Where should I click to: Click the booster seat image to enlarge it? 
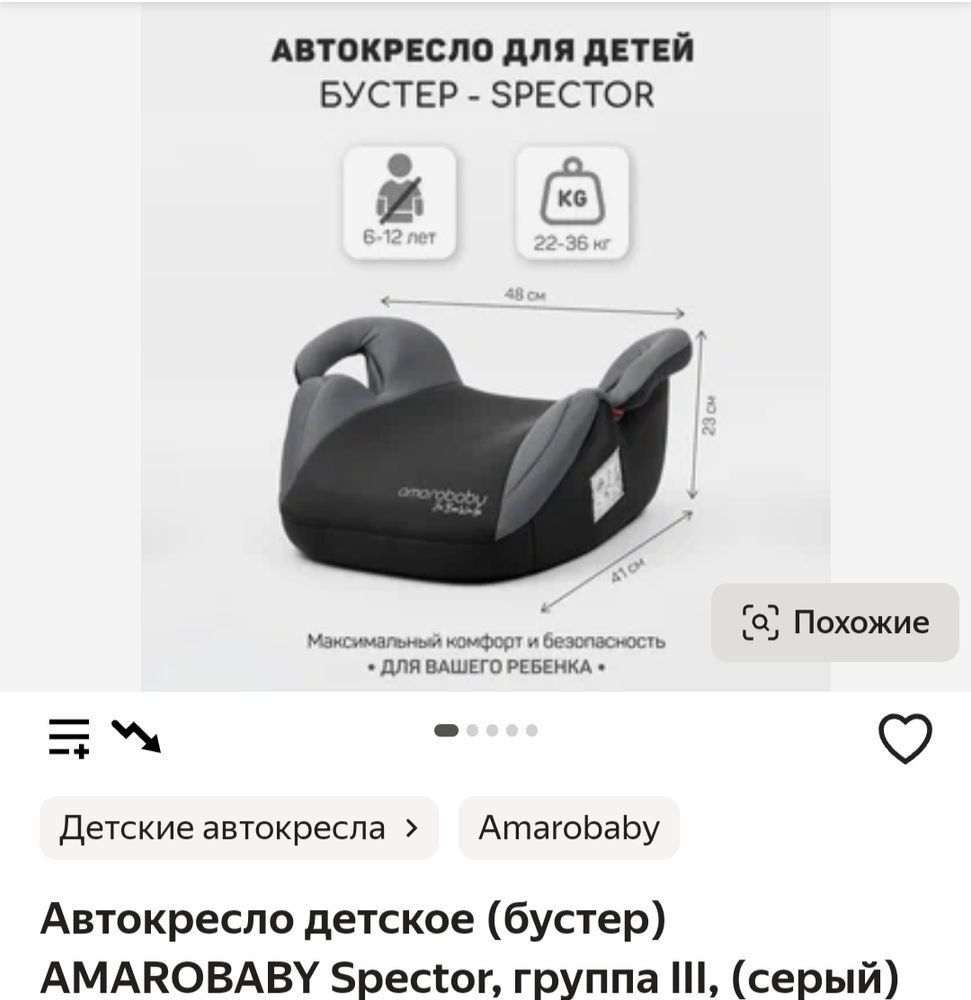pos(480,440)
